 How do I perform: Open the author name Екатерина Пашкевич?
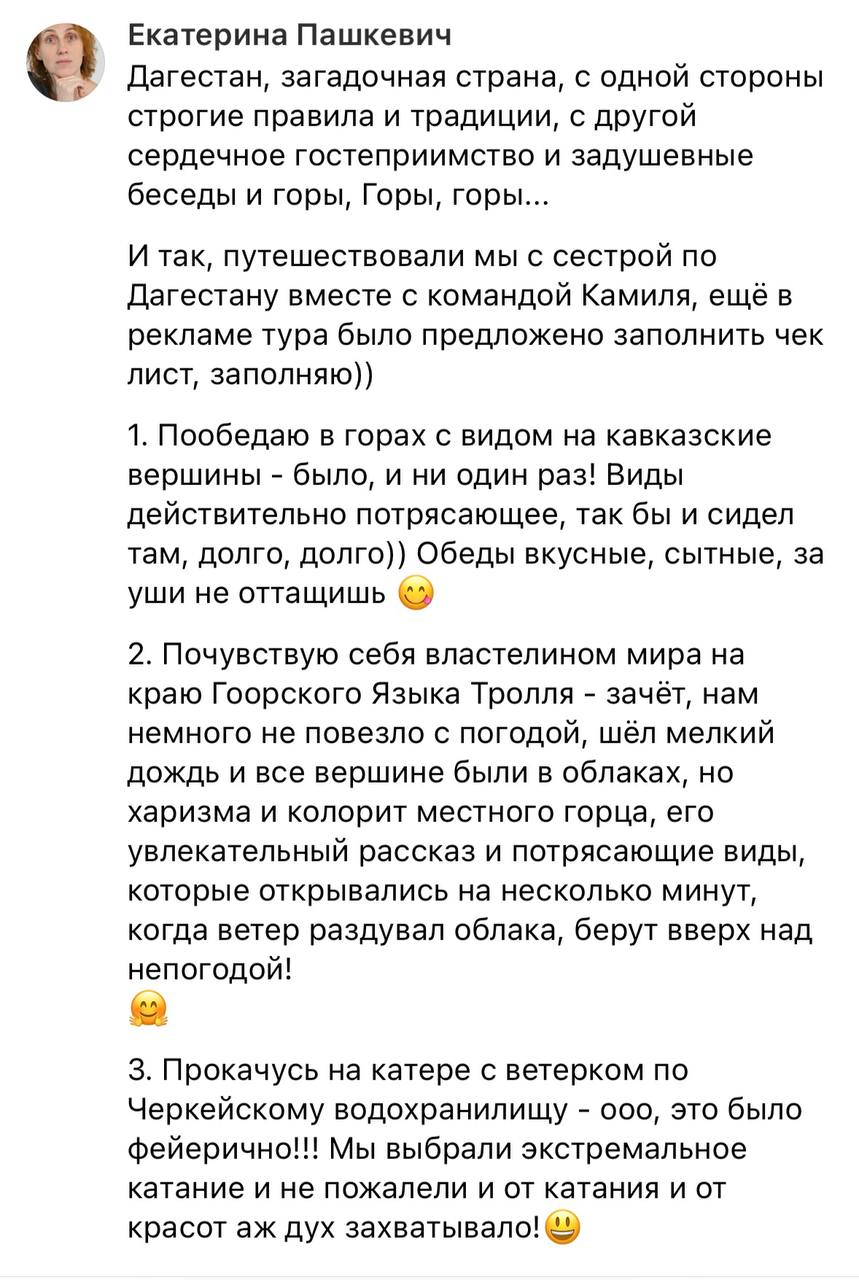click(x=290, y=36)
